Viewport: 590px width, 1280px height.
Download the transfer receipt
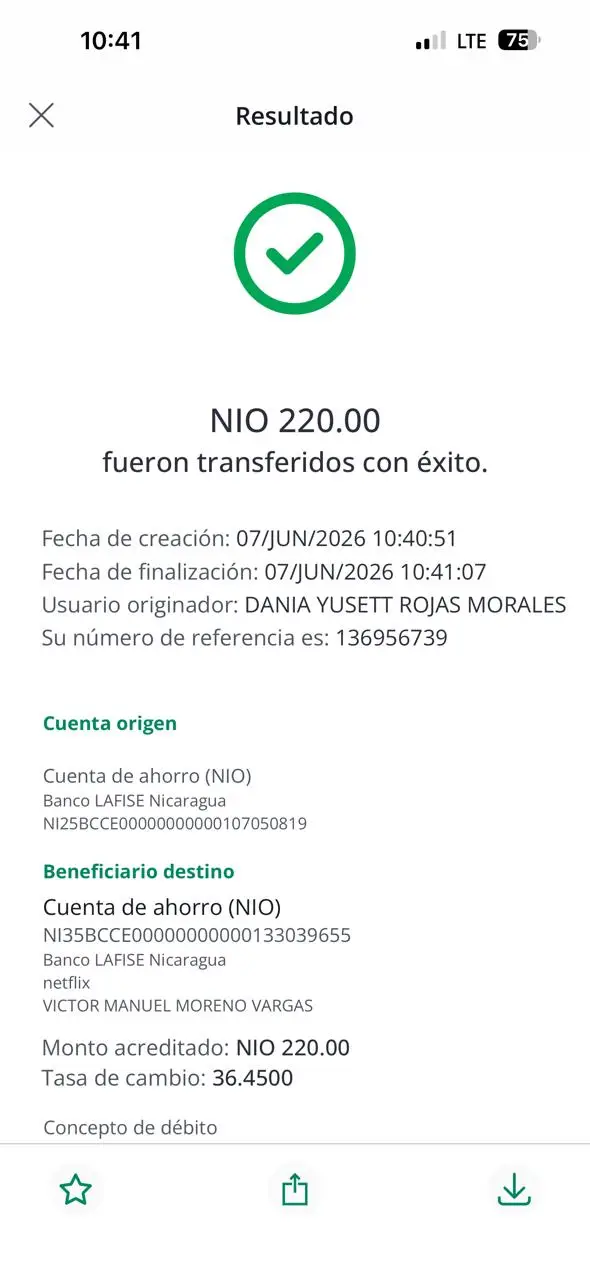pyautogui.click(x=514, y=1189)
